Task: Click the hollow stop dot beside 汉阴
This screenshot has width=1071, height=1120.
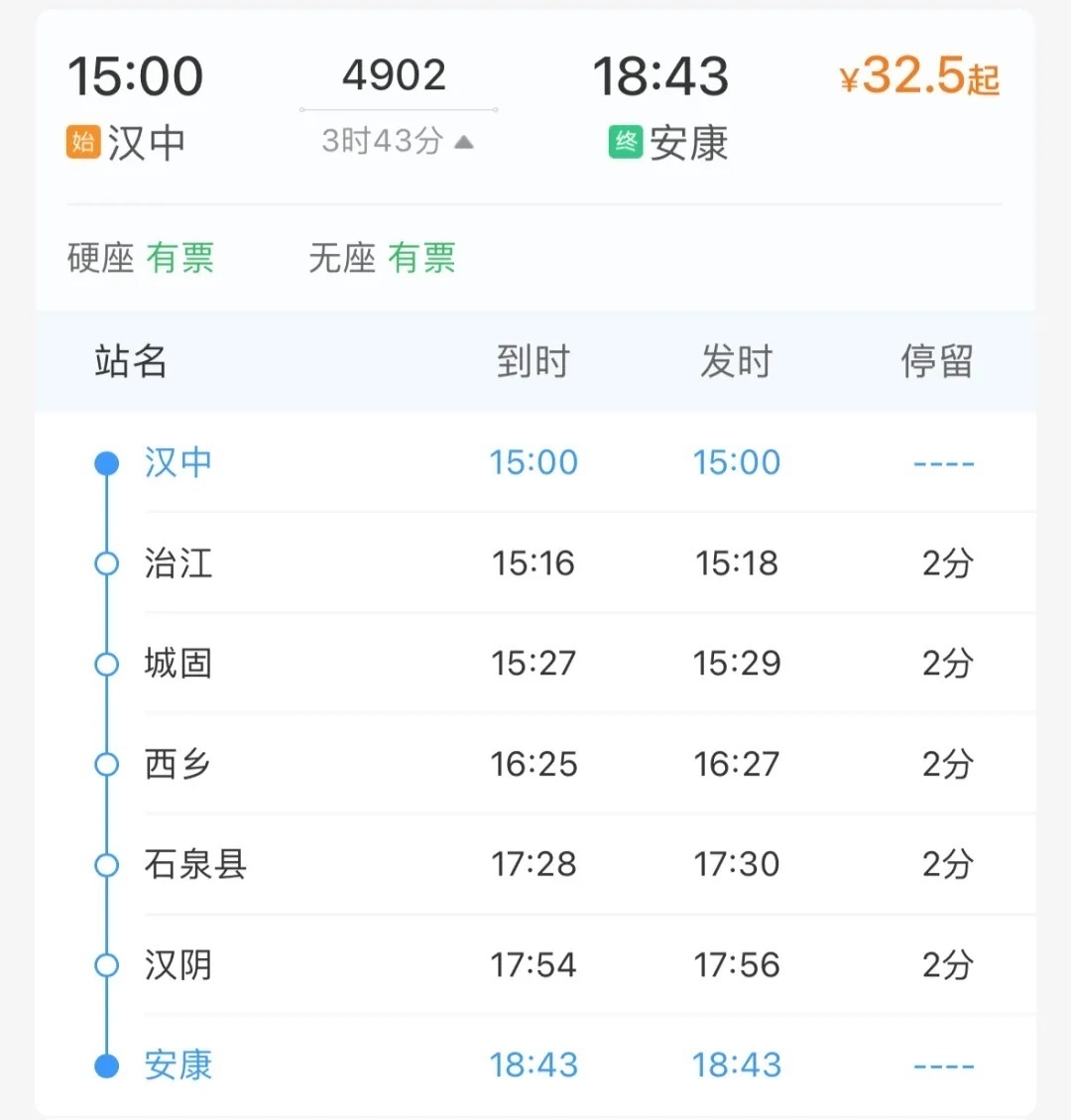Action: 106,963
